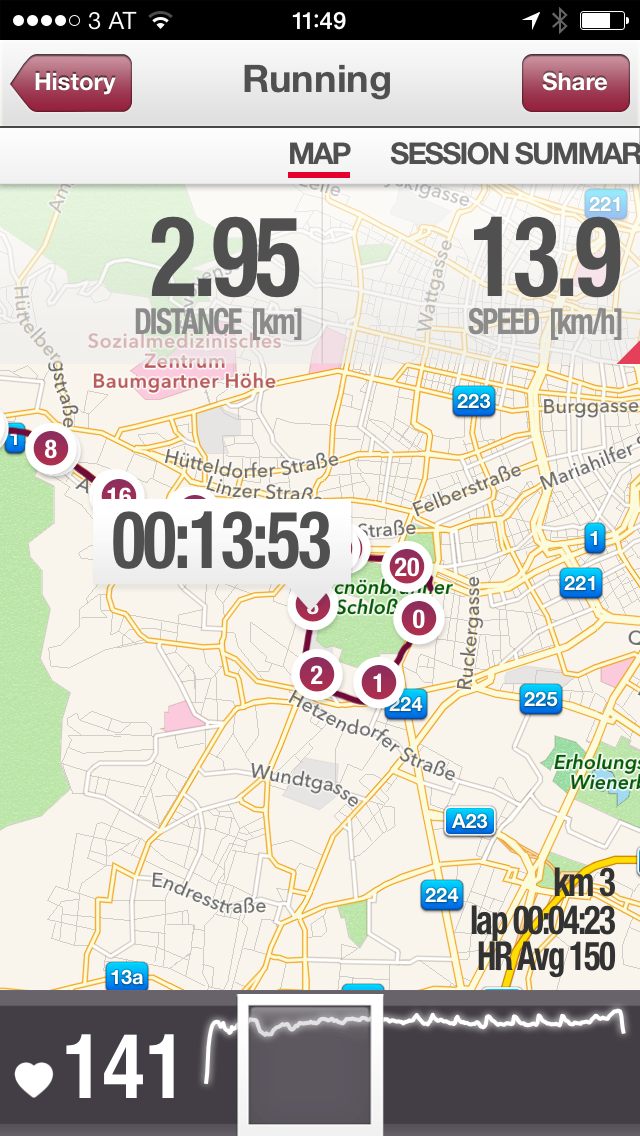The height and width of the screenshot is (1136, 640).
Task: Tap kilometer marker 8 on the map
Action: click(50, 449)
